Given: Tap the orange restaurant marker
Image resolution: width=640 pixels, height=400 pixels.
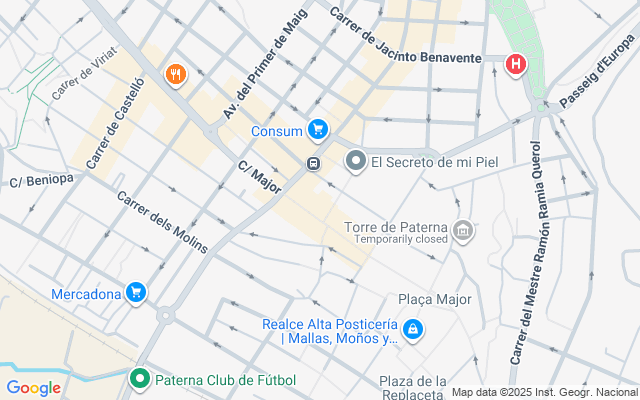Looking at the screenshot, I should click(x=176, y=74).
